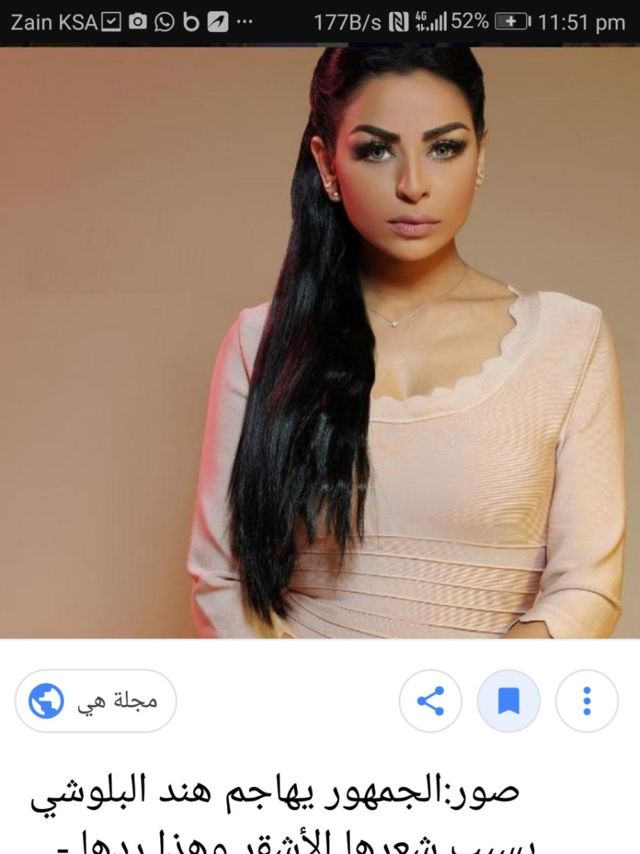Open the three-dot overflow menu
The width and height of the screenshot is (640, 854).
pyautogui.click(x=586, y=701)
